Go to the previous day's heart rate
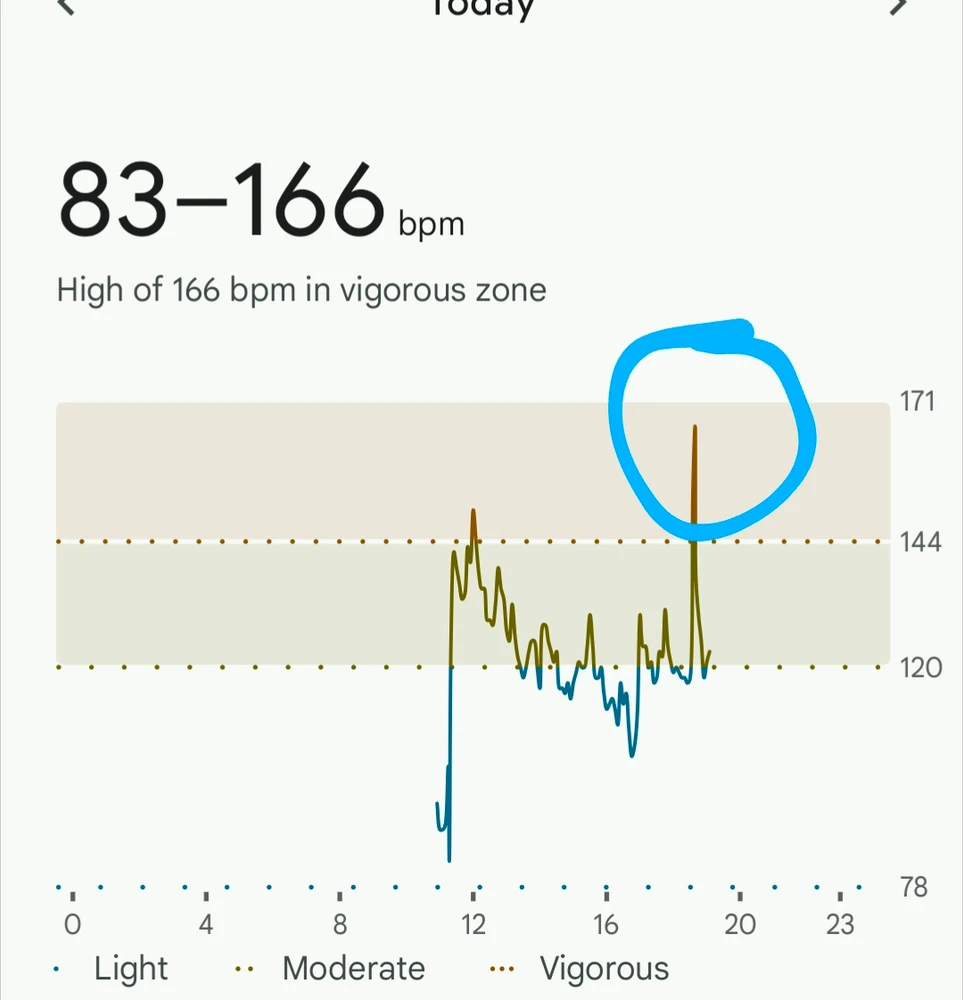 pyautogui.click(x=66, y=6)
